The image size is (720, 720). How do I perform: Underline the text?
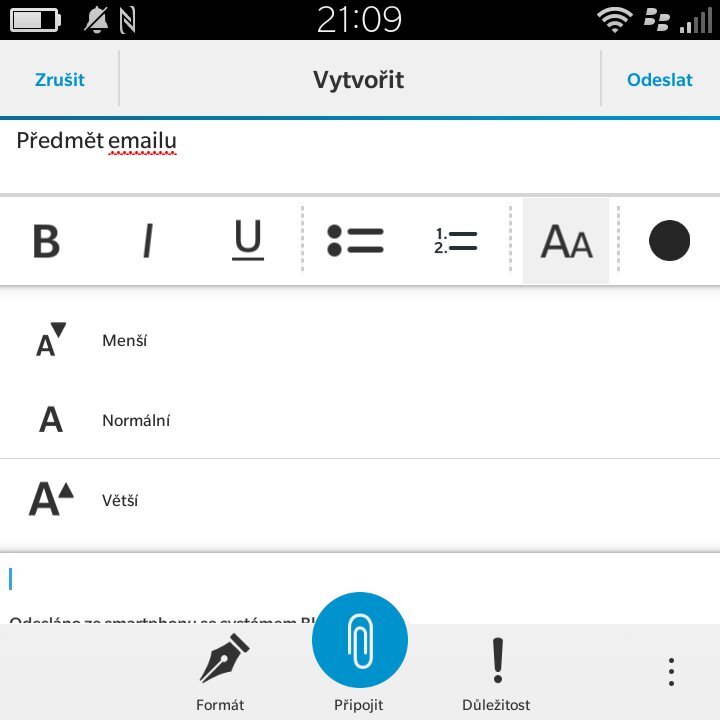(x=248, y=242)
